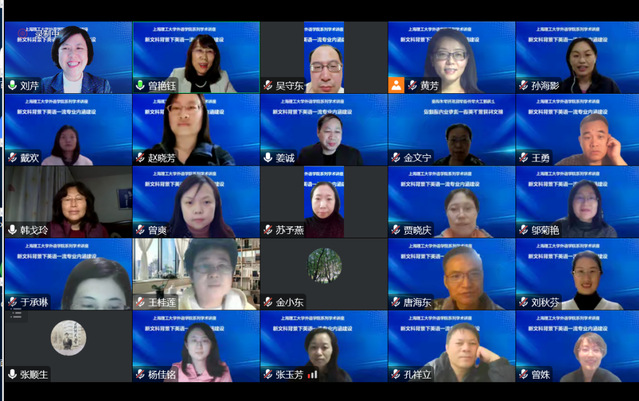Select 唐海东's video tile
This screenshot has height=401, width=639.
(451, 273)
